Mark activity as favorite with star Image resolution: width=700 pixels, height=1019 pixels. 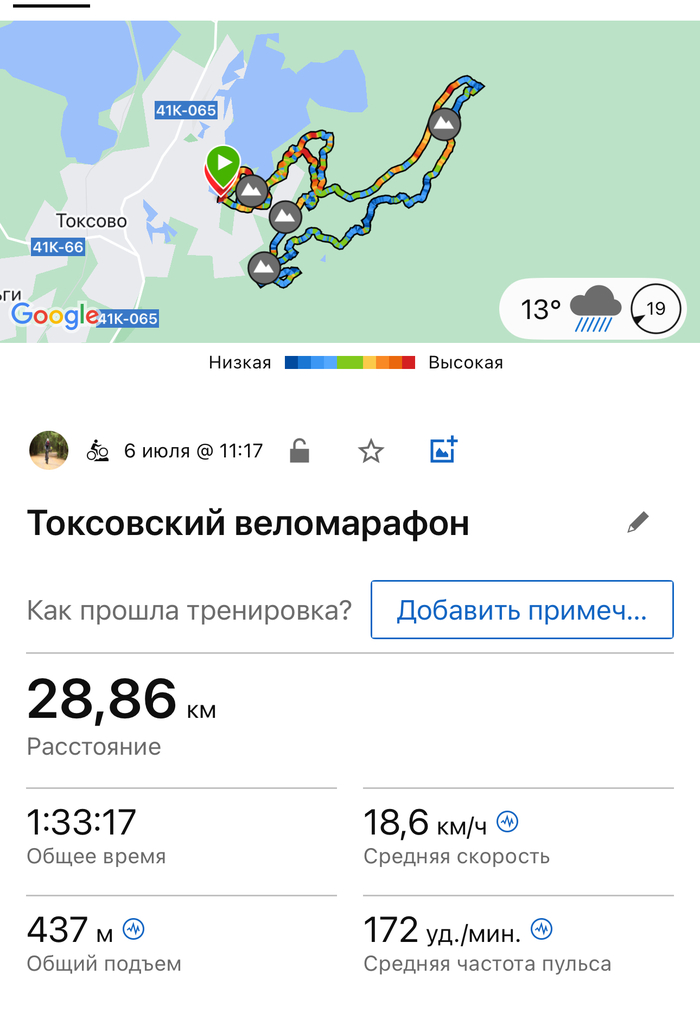pos(371,451)
